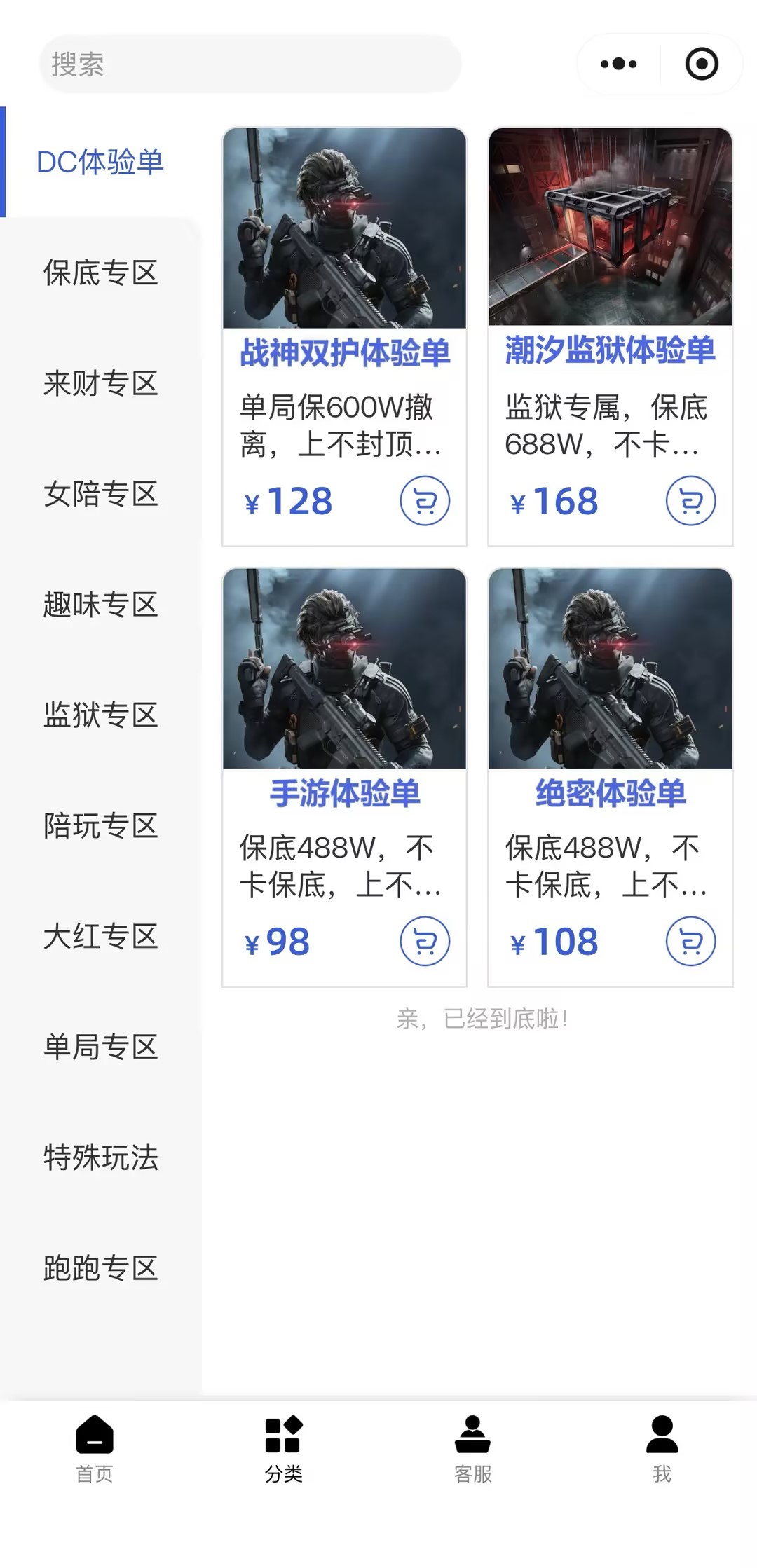
Task: Close the mini program with the circle icon
Action: click(701, 64)
